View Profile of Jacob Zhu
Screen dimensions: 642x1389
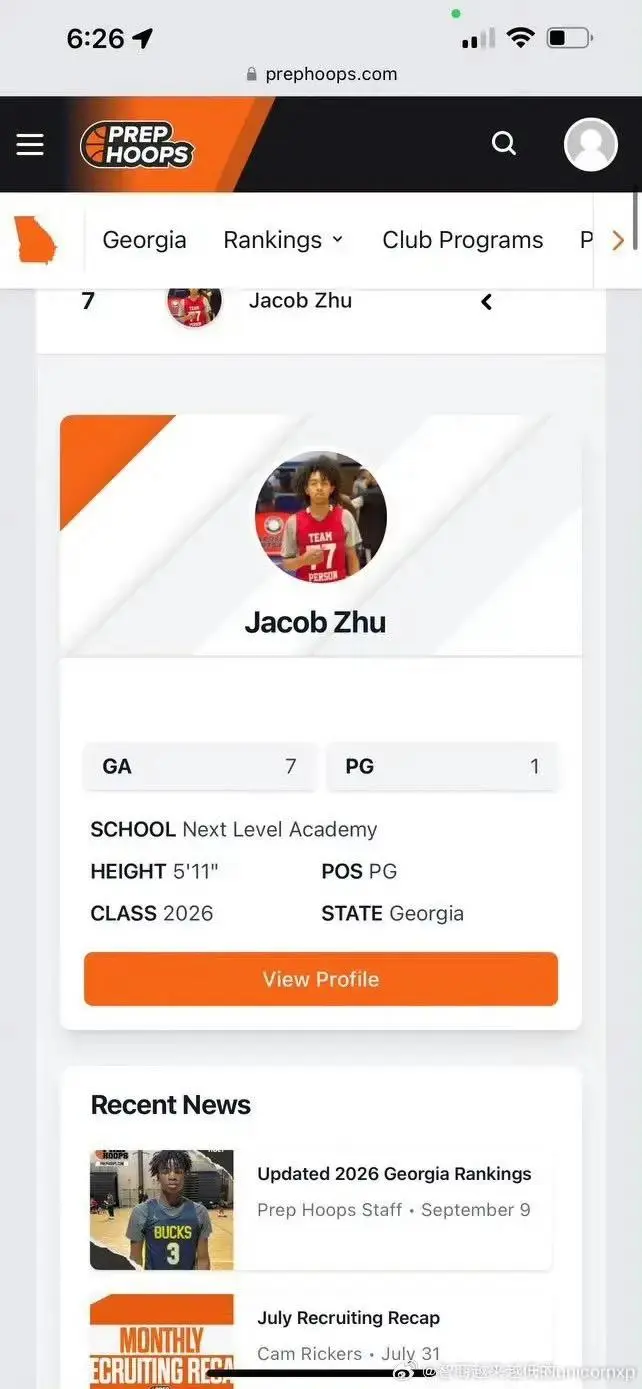[320, 979]
